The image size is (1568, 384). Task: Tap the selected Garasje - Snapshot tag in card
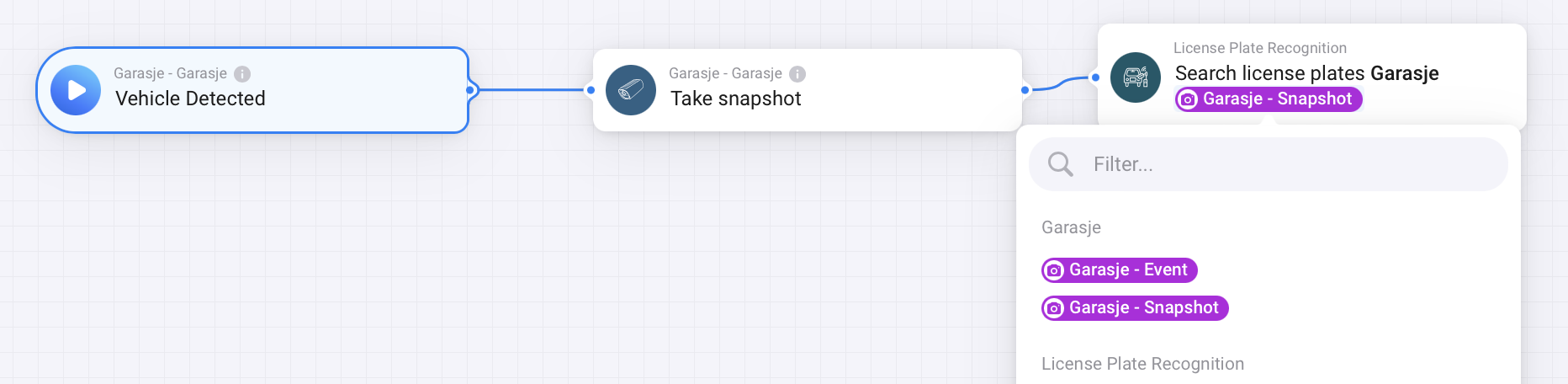[1268, 99]
